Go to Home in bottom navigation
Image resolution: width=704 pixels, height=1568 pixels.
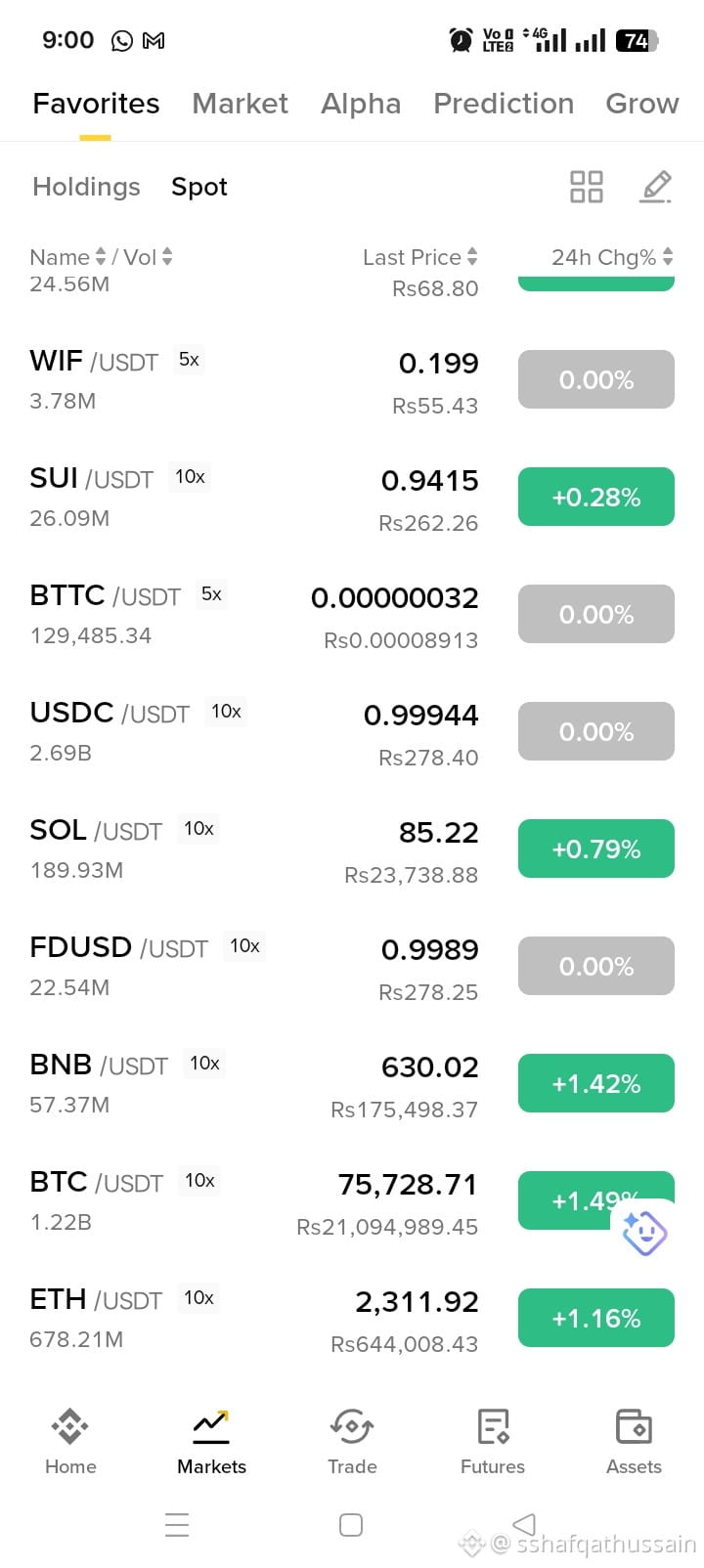click(x=70, y=1442)
